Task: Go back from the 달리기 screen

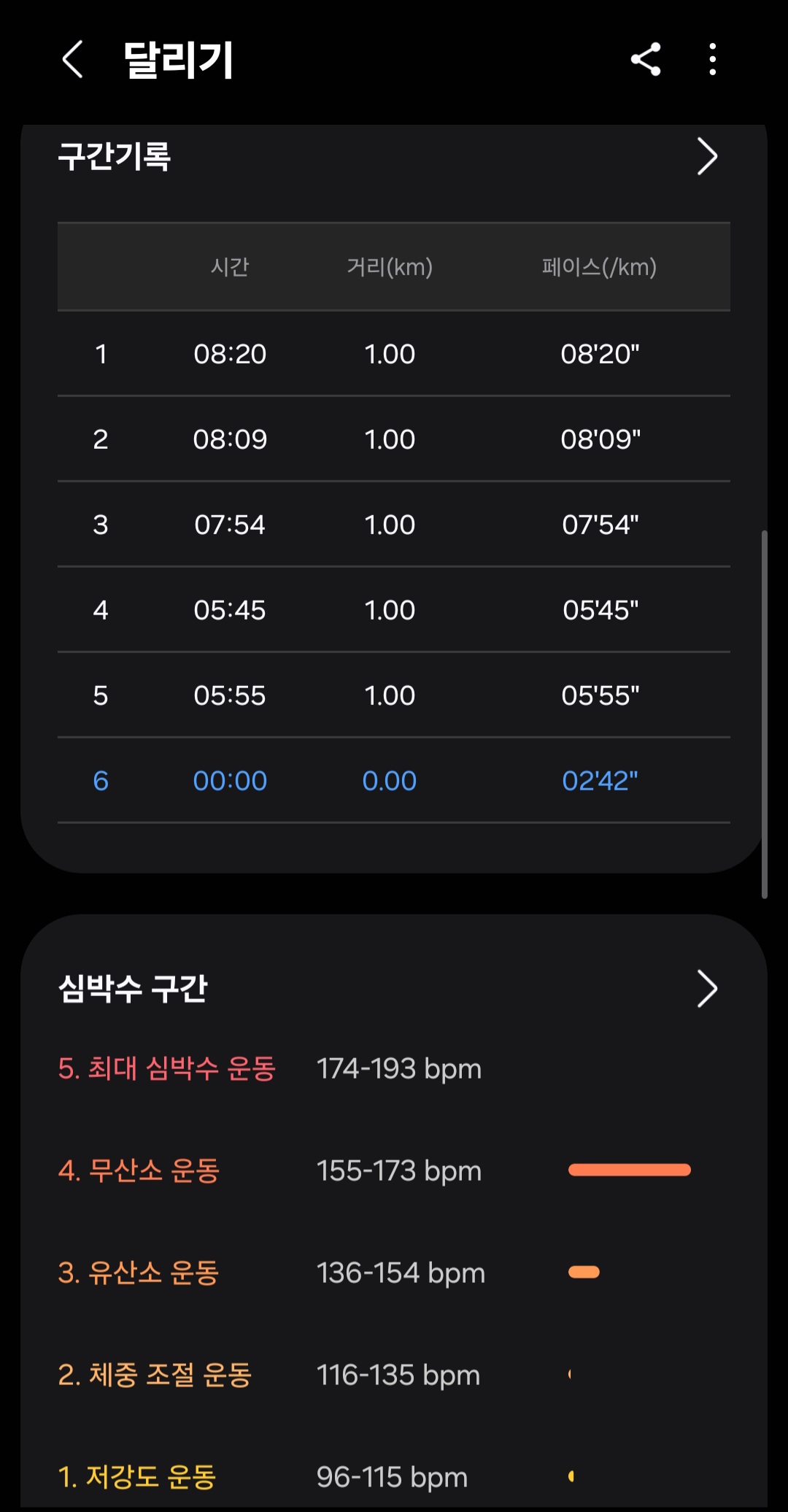Action: 72,59
